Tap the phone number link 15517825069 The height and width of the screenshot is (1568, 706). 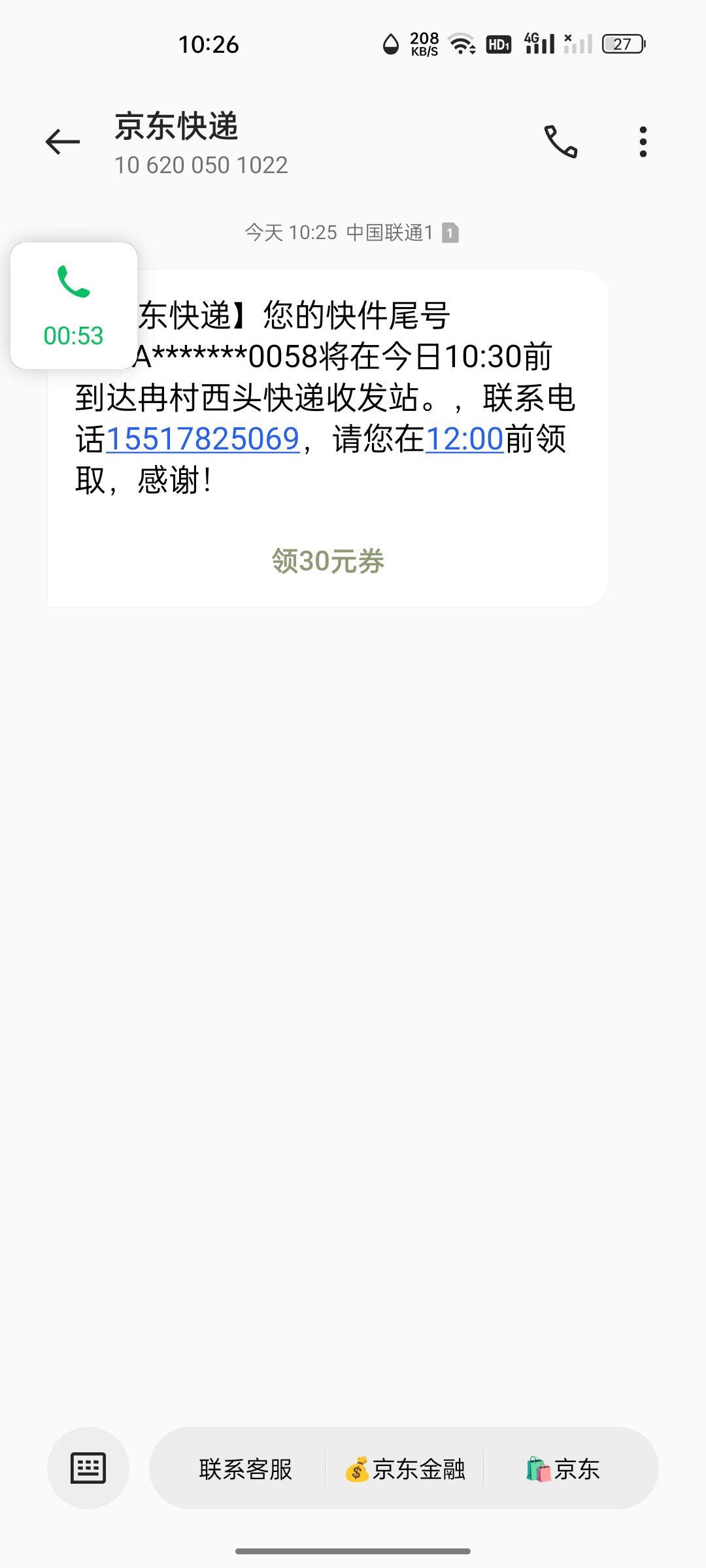point(203,438)
